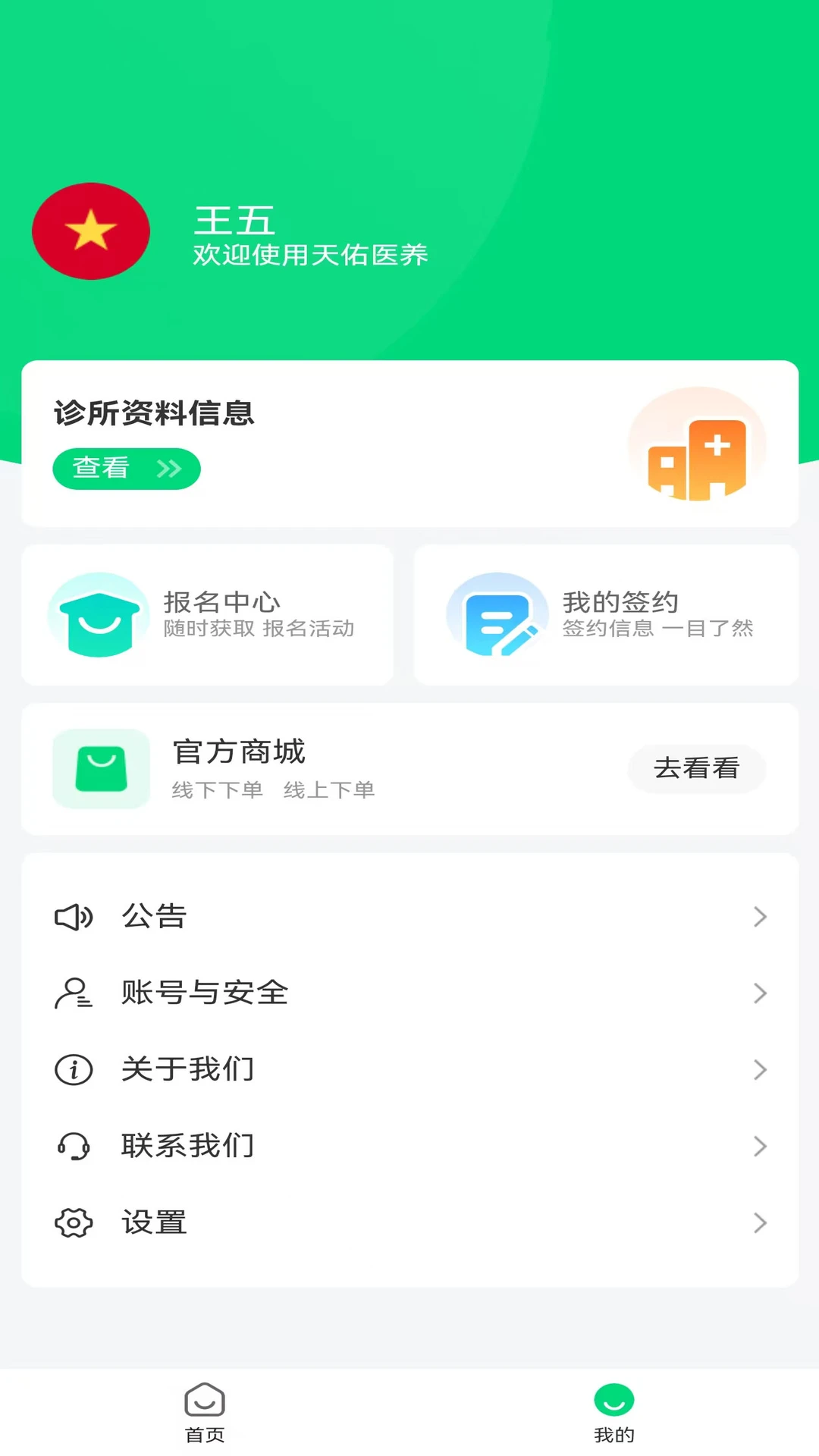Expand the 设置 row chevron
This screenshot has width=819, height=1456.
pyautogui.click(x=761, y=1222)
